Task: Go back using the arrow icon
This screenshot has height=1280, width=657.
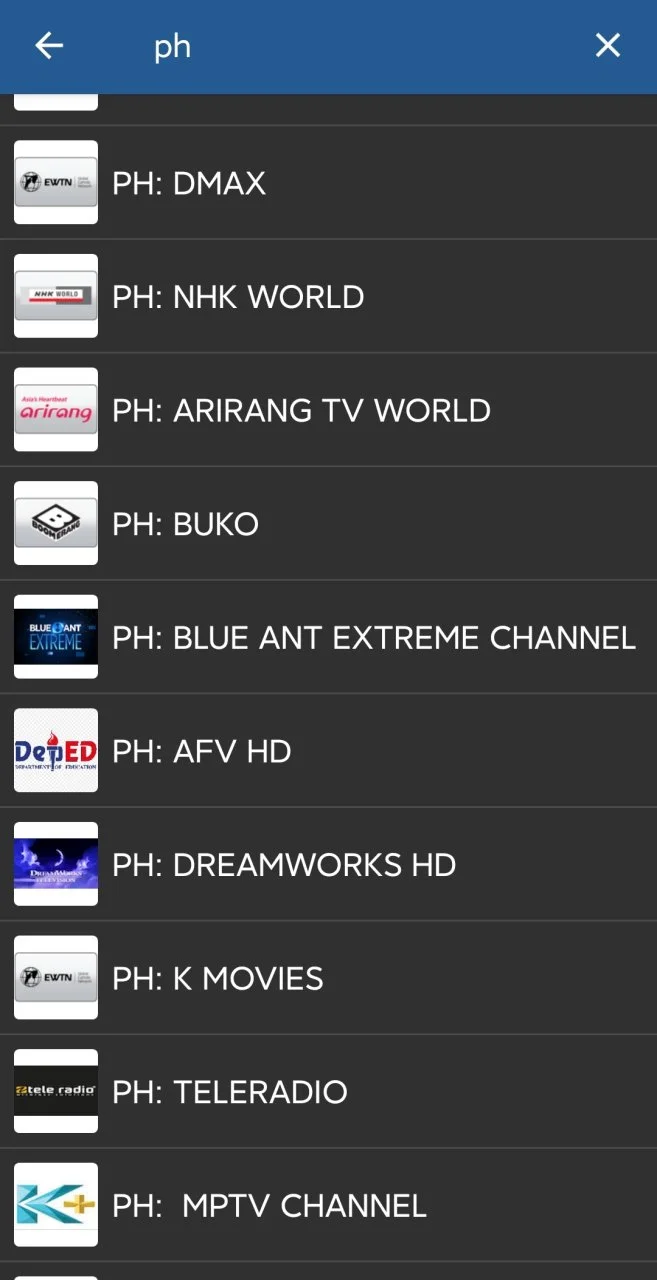Action: point(49,46)
